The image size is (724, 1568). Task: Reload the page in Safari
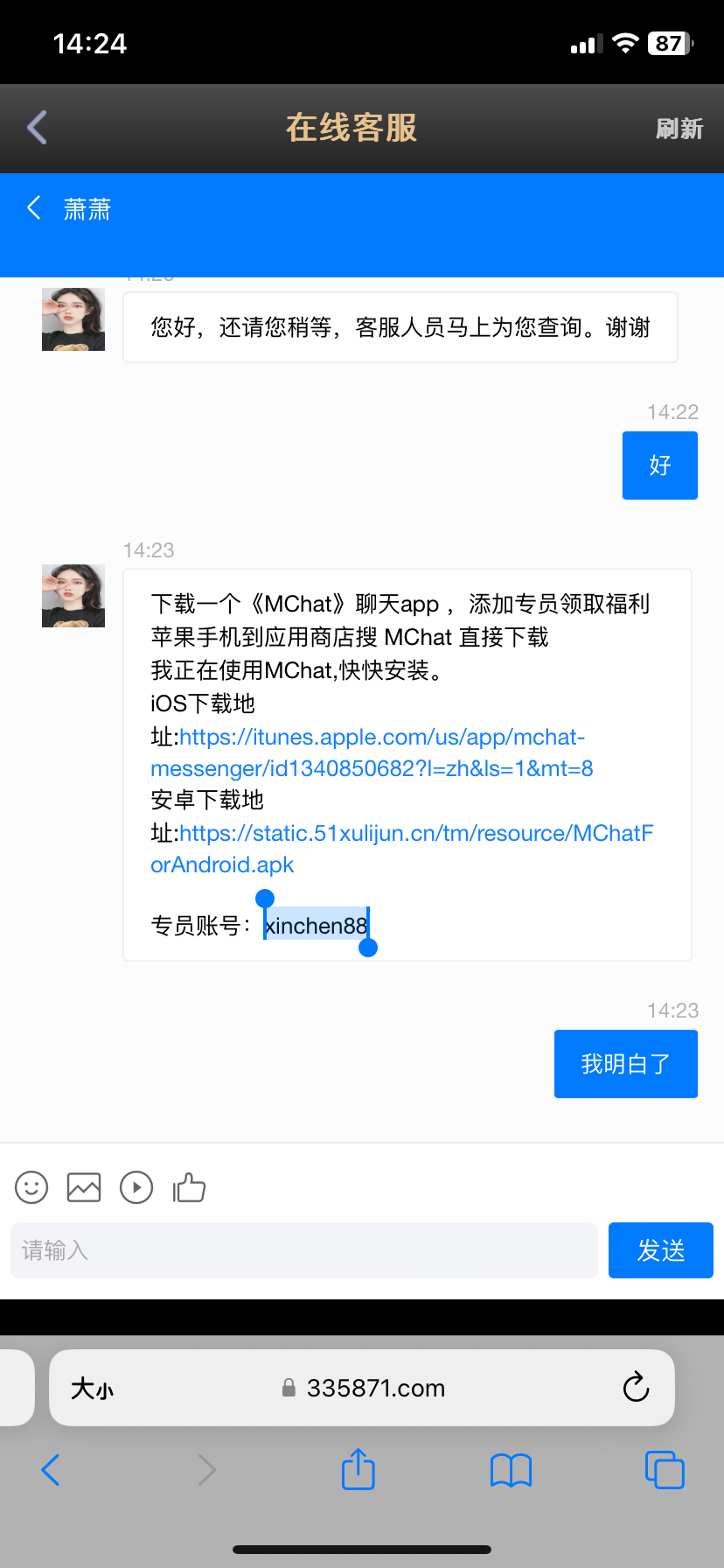tap(636, 1388)
